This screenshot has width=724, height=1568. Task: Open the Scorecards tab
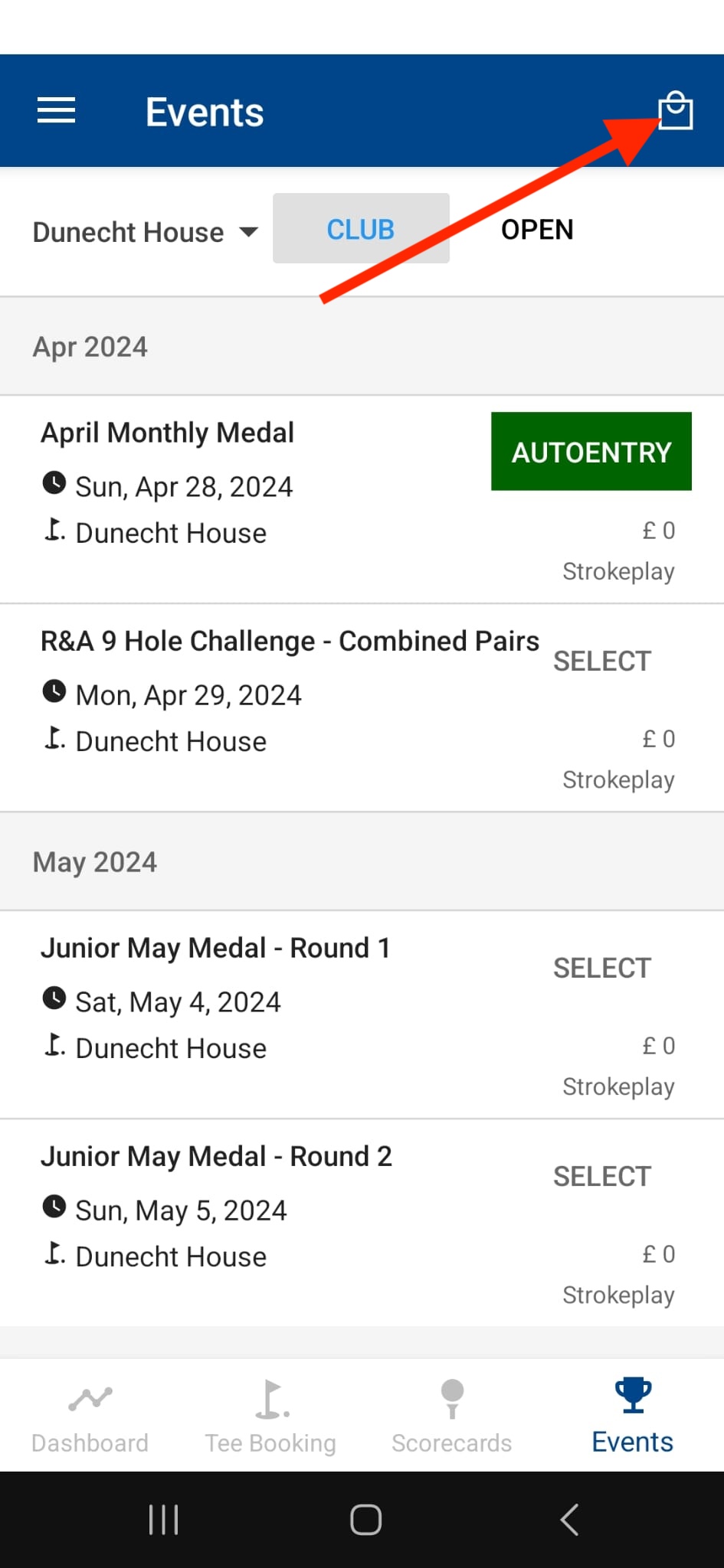point(452,1416)
